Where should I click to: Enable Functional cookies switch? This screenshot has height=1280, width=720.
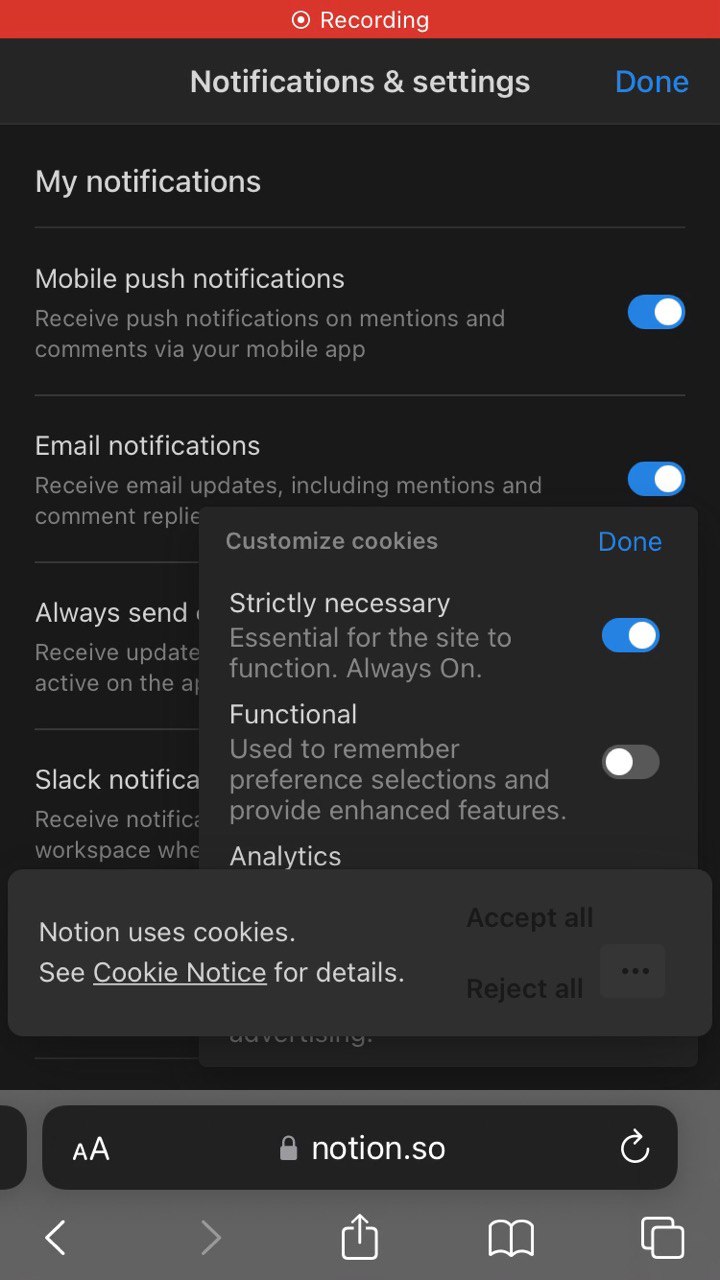tap(630, 762)
